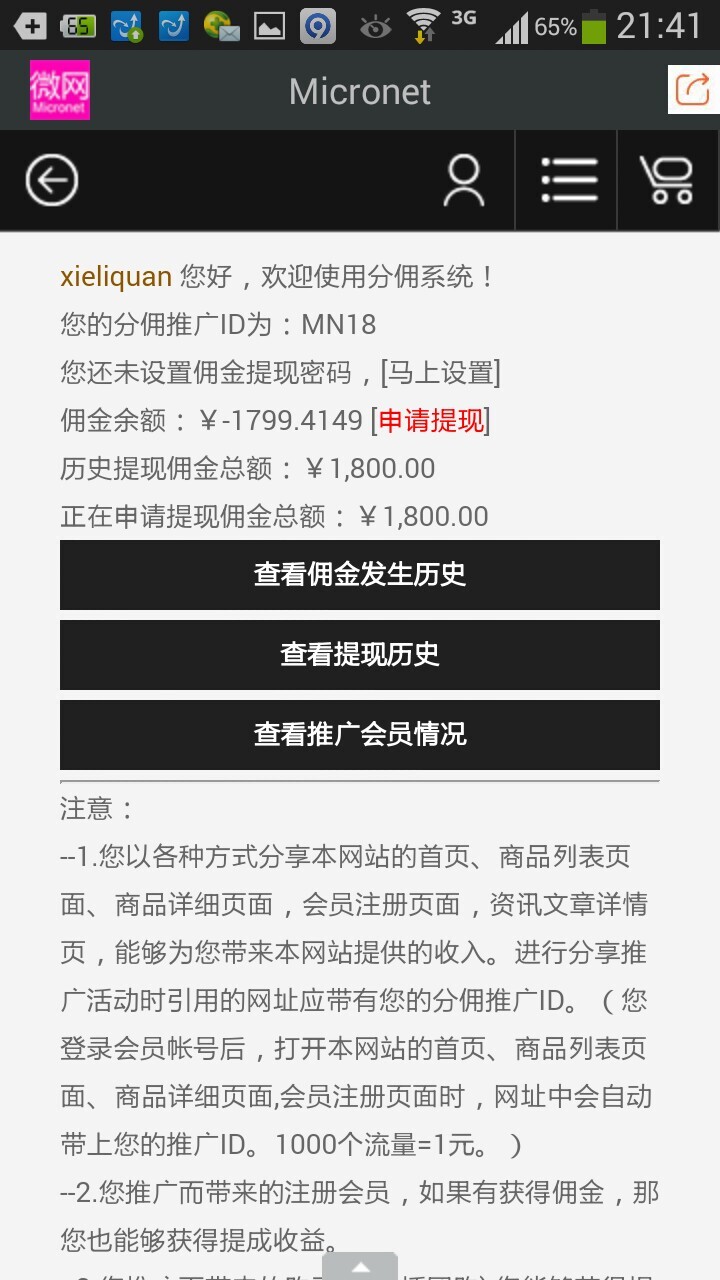Open the list menu icon

tap(569, 181)
